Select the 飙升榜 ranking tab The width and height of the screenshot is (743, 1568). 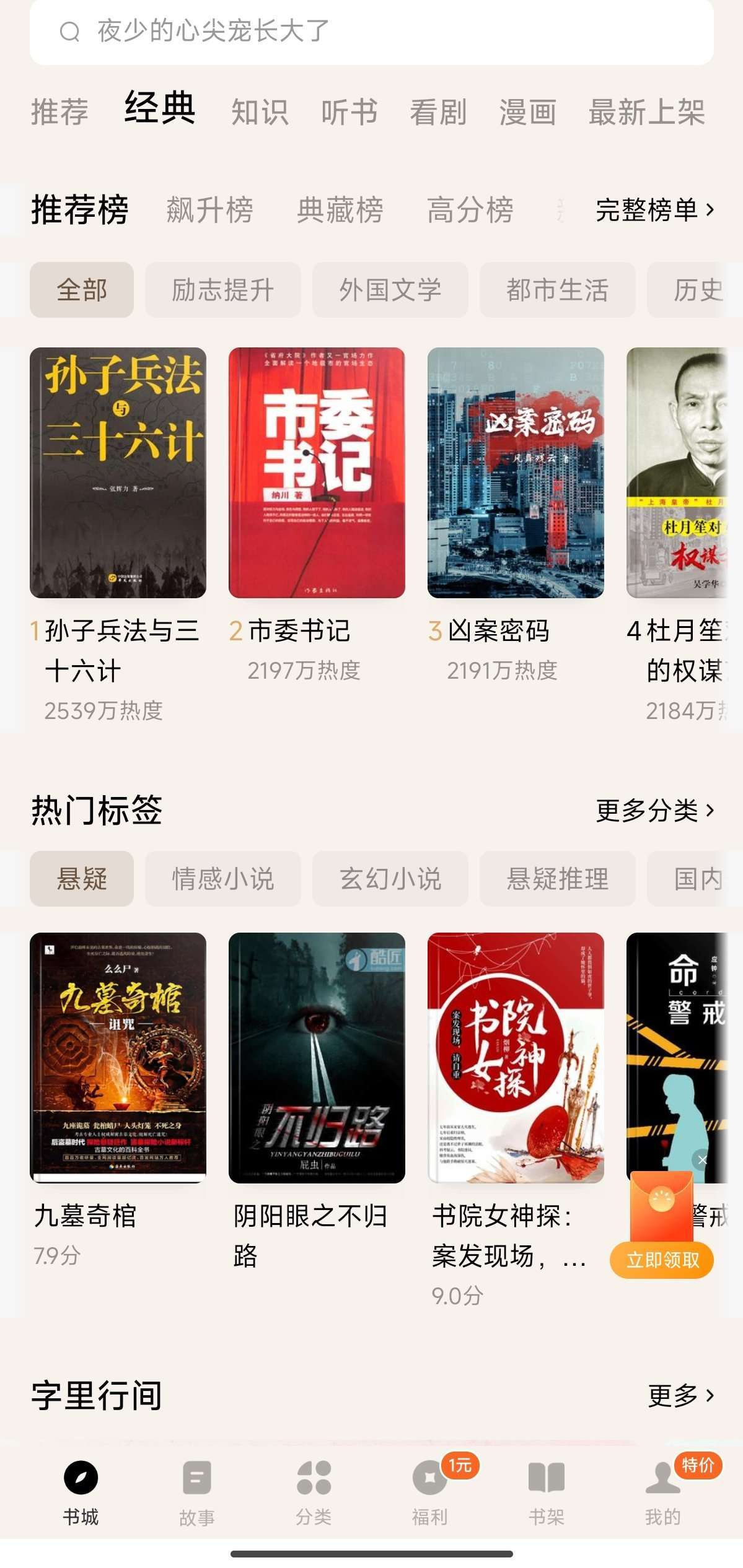pos(209,209)
